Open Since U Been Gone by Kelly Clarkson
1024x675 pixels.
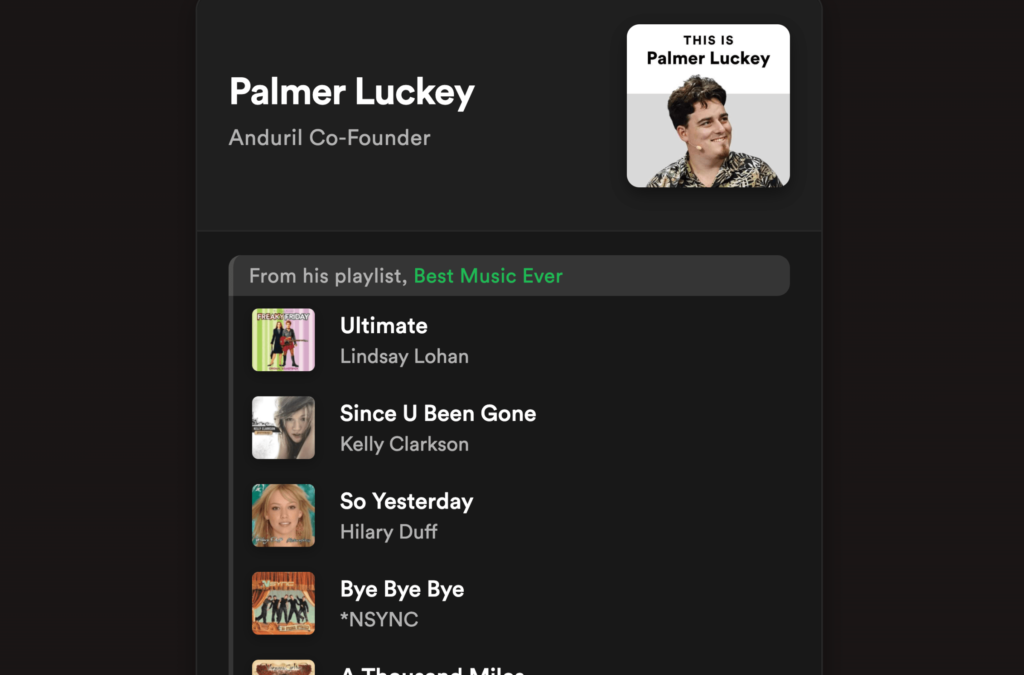[437, 414]
